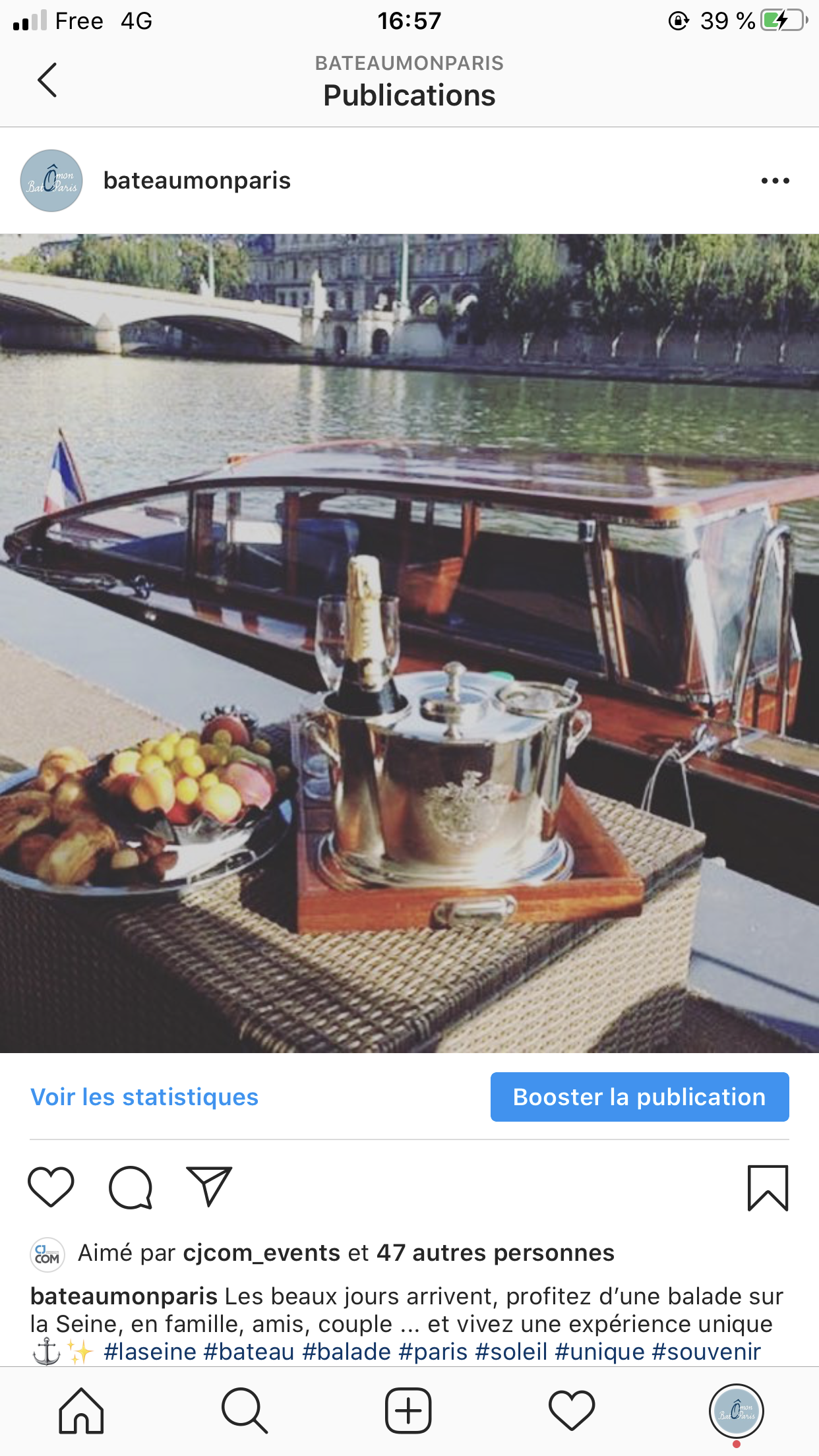Share the post via paper plane icon
Screen dimensions: 819x1456
click(209, 1186)
